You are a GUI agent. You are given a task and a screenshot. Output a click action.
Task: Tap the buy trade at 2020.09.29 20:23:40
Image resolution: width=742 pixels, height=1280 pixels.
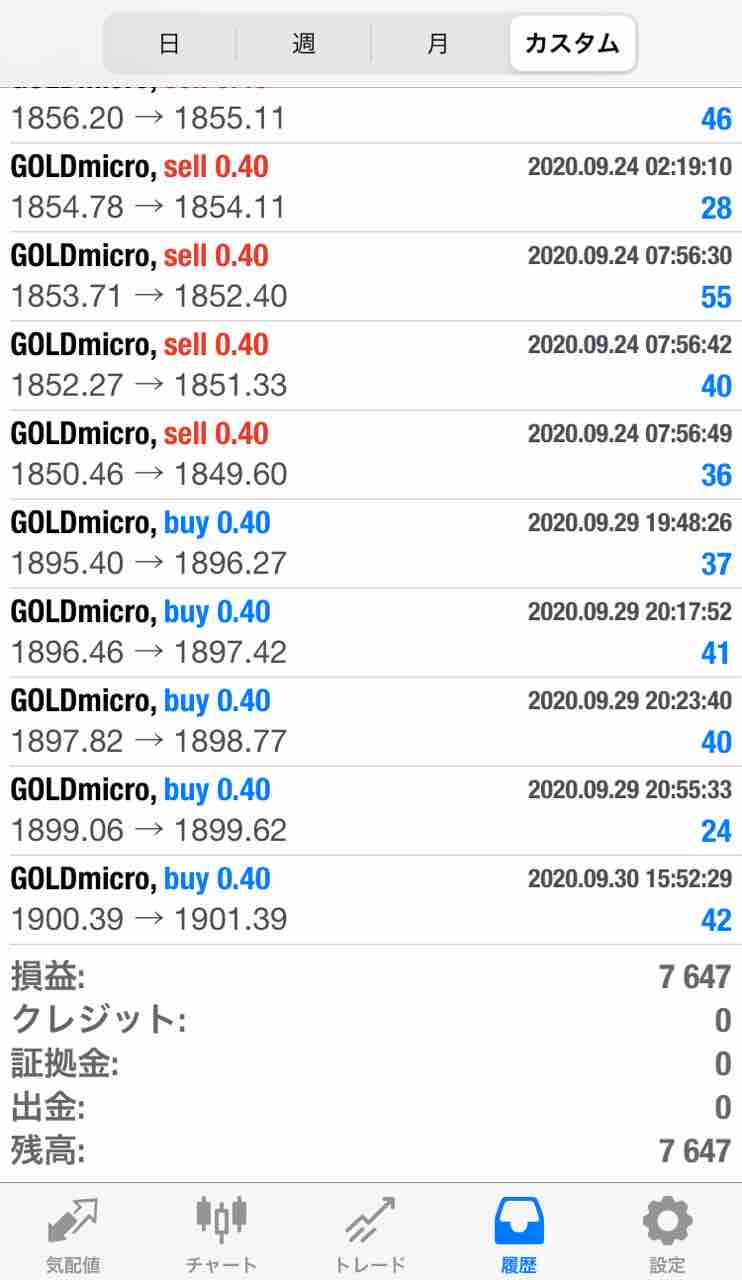(370, 722)
